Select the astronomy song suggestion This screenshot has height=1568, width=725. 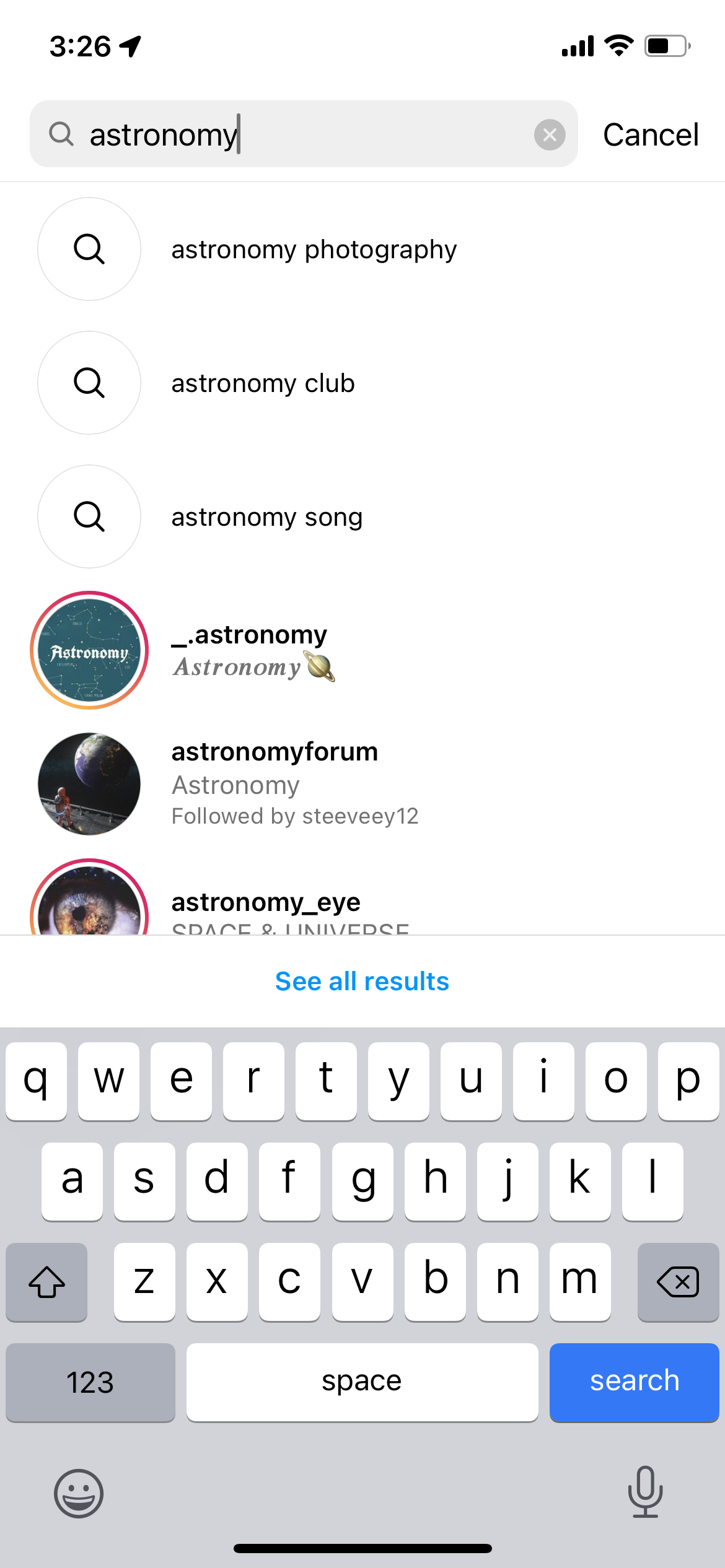(266, 516)
